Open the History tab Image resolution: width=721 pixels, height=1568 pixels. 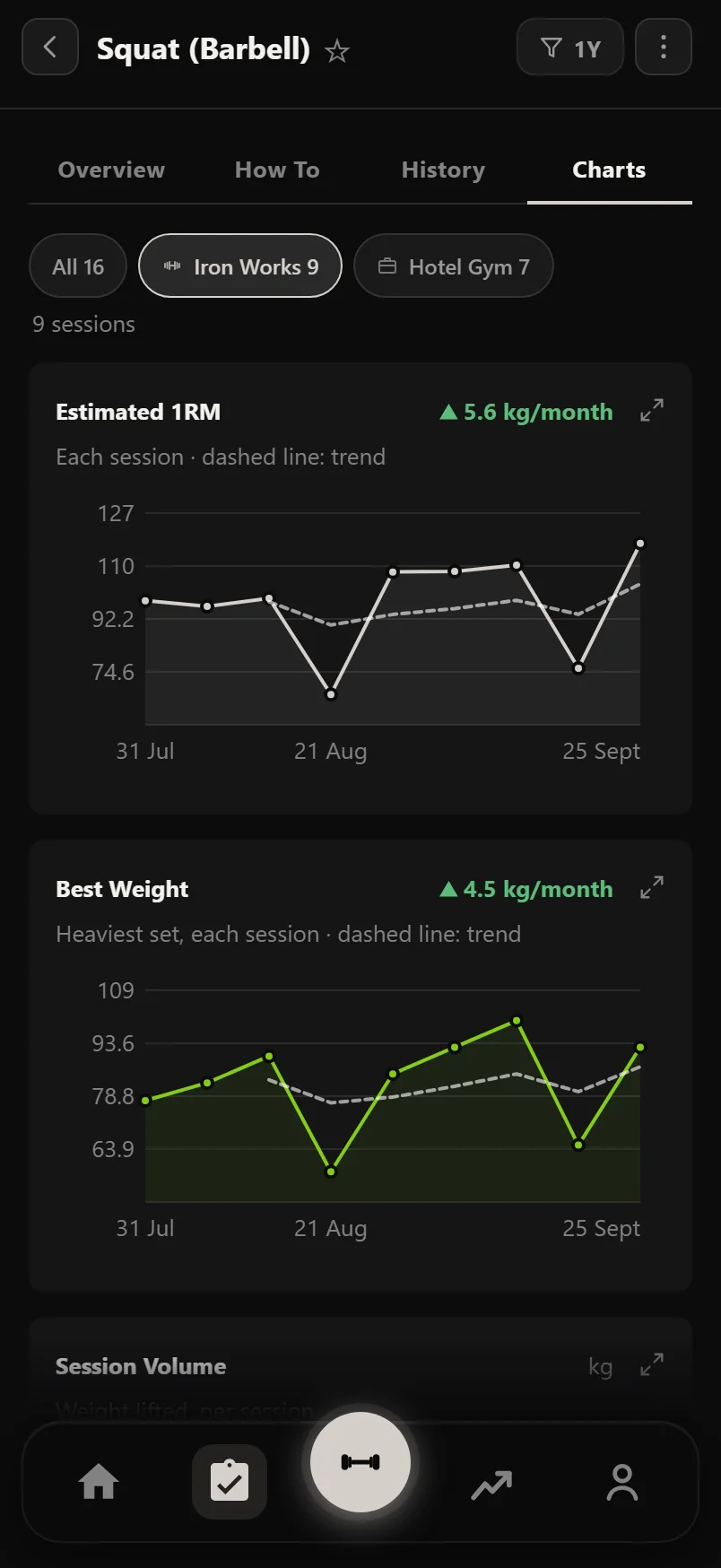pos(443,170)
